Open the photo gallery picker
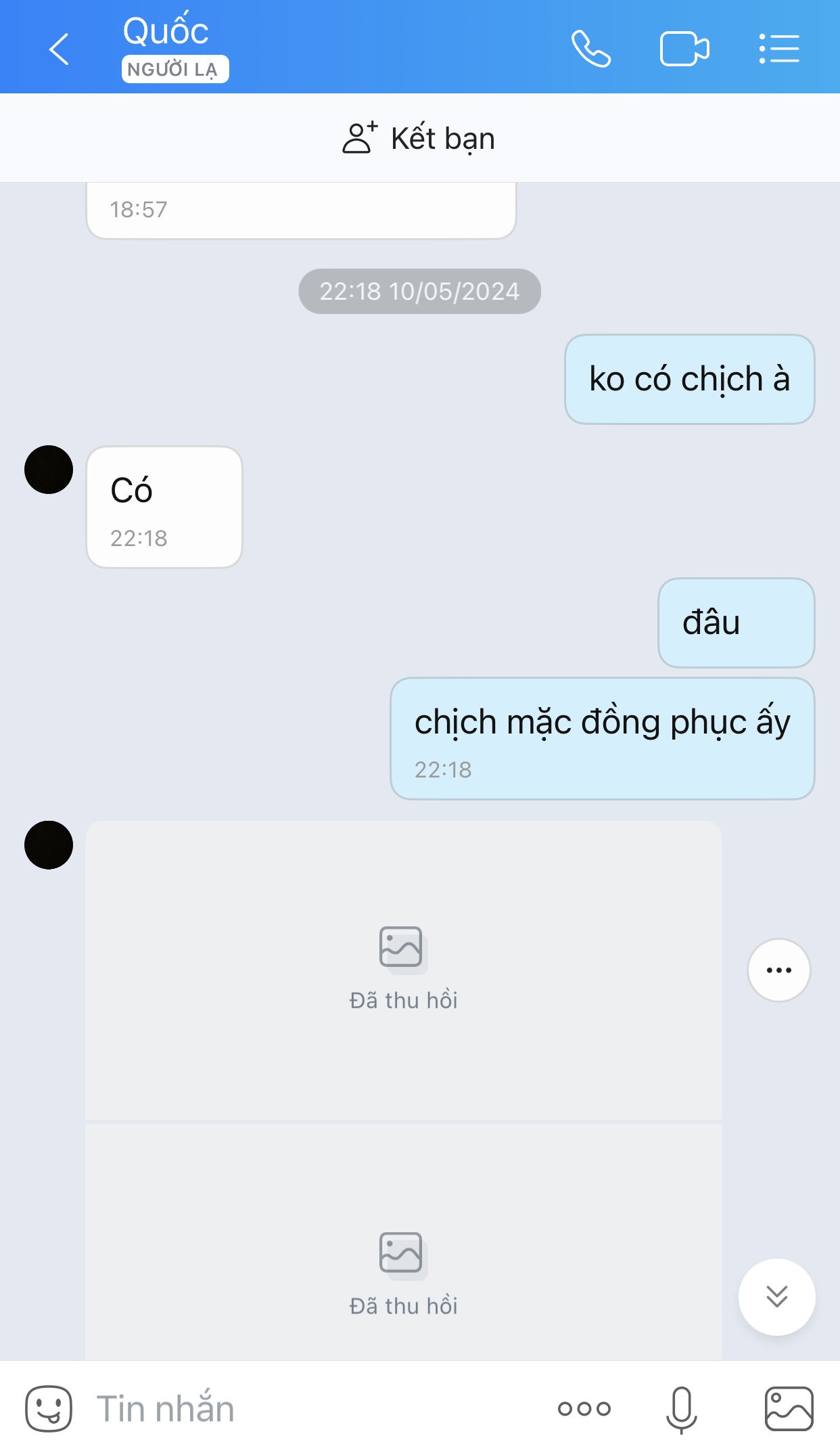Screen dimensions: 840x1442 point(789,1408)
